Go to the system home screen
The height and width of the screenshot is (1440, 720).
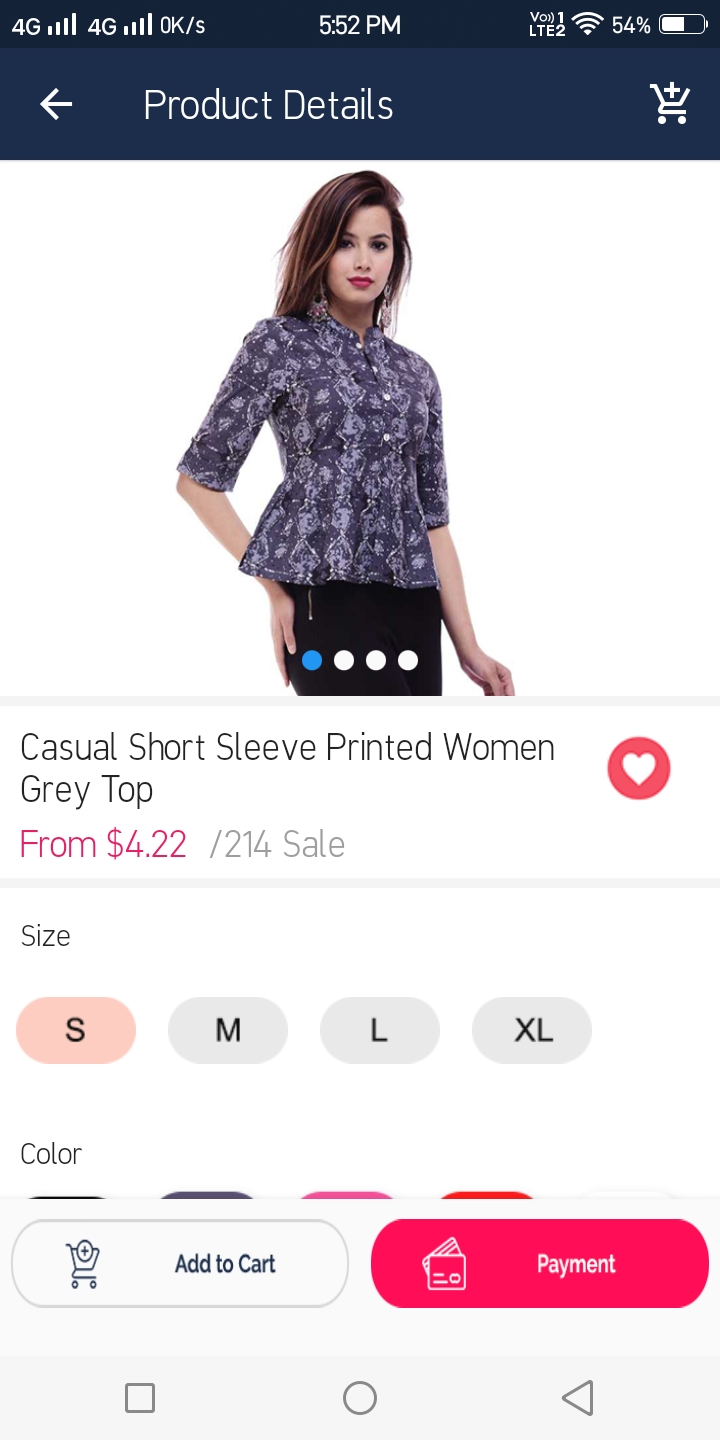360,1398
